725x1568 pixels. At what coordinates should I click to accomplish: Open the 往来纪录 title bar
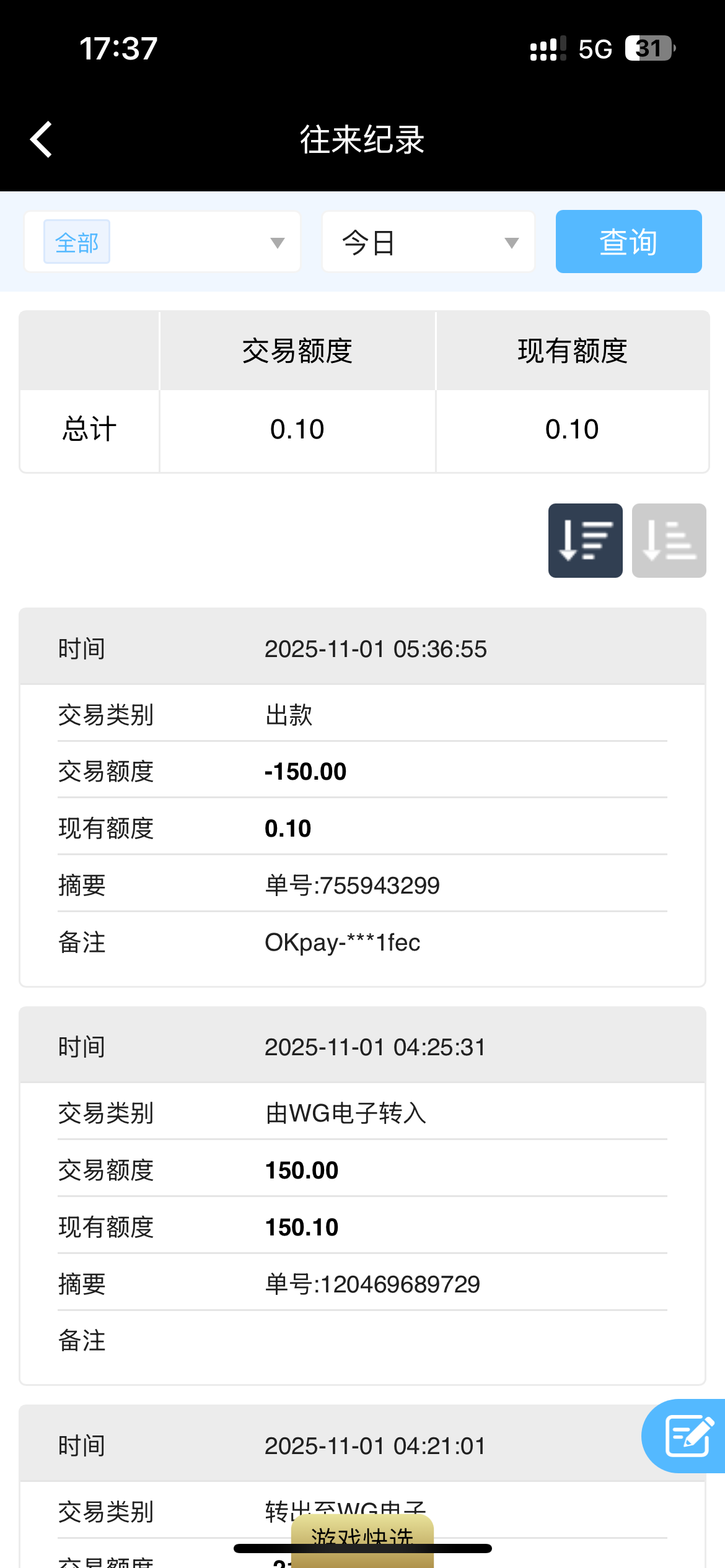coord(362,139)
